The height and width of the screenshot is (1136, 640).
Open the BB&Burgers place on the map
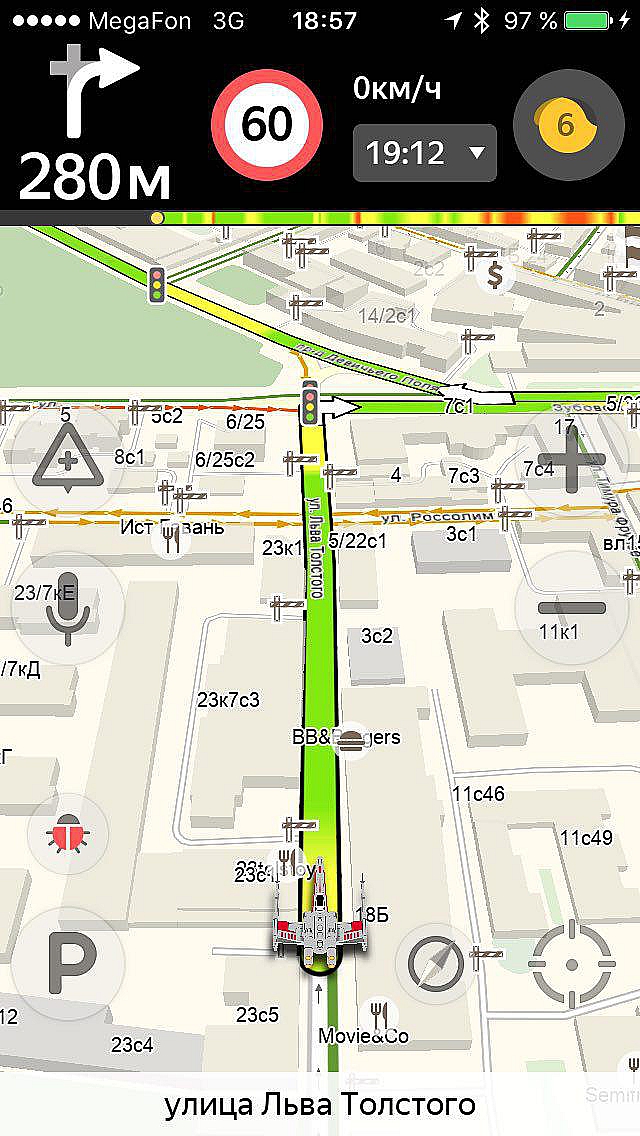(x=350, y=740)
